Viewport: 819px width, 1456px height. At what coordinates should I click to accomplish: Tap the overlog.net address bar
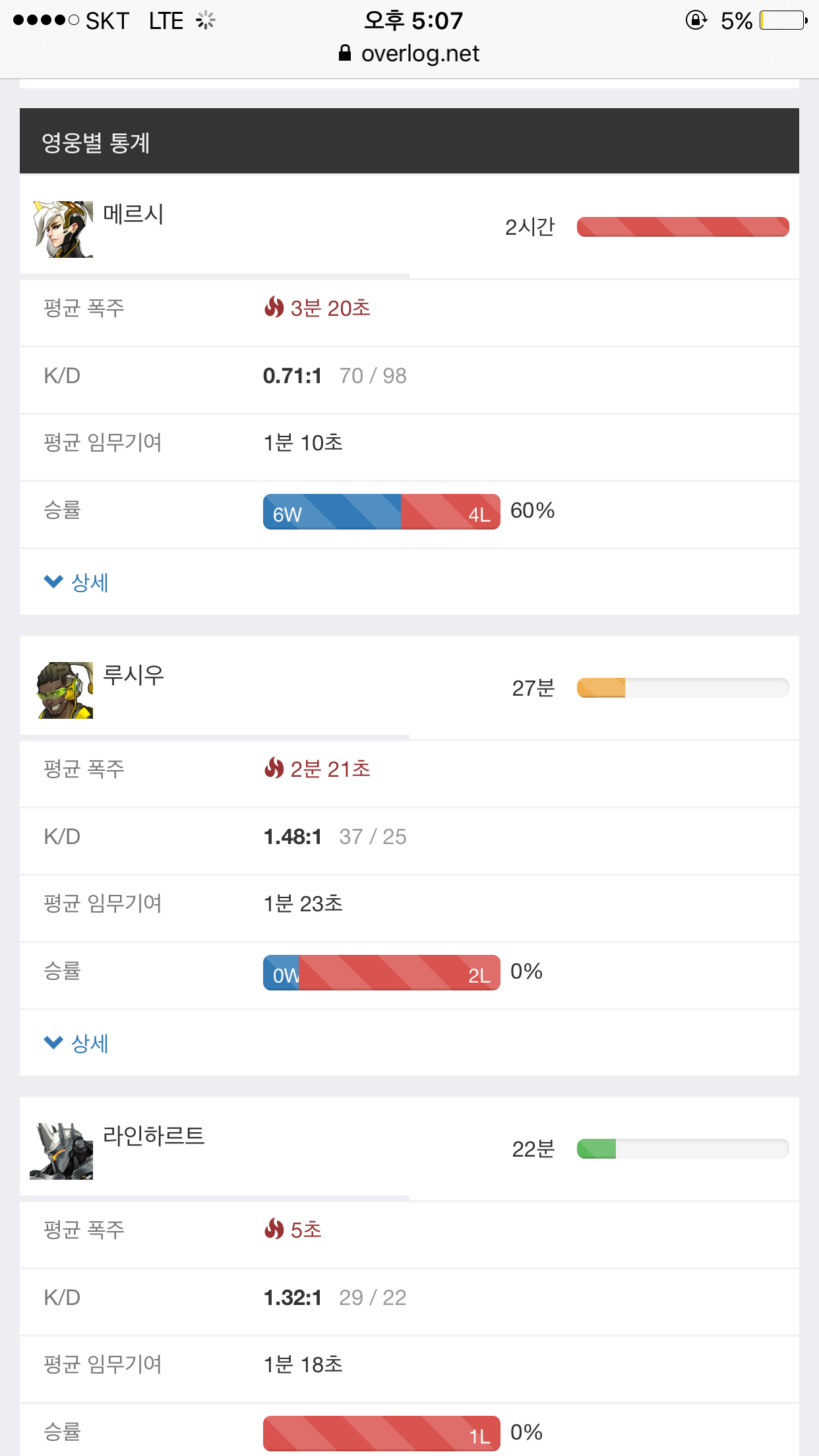pyautogui.click(x=409, y=53)
